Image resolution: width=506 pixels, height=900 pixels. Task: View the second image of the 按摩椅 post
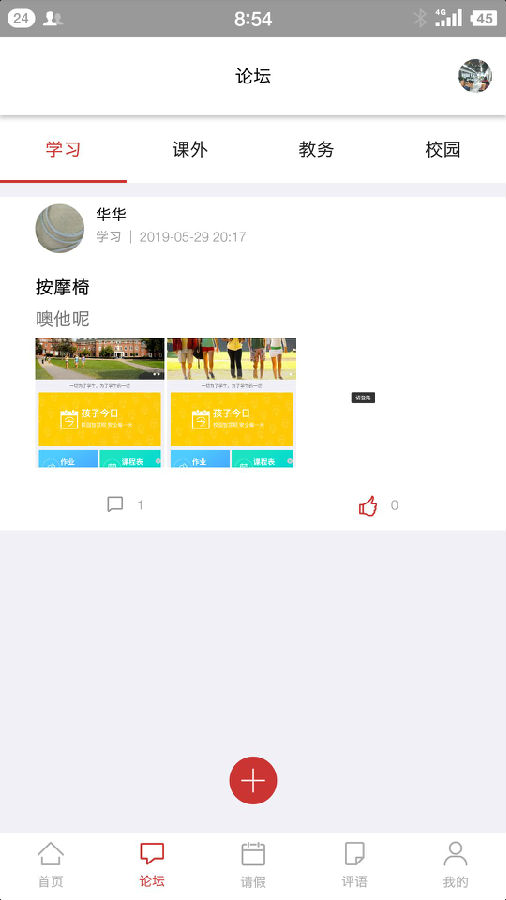(x=231, y=402)
